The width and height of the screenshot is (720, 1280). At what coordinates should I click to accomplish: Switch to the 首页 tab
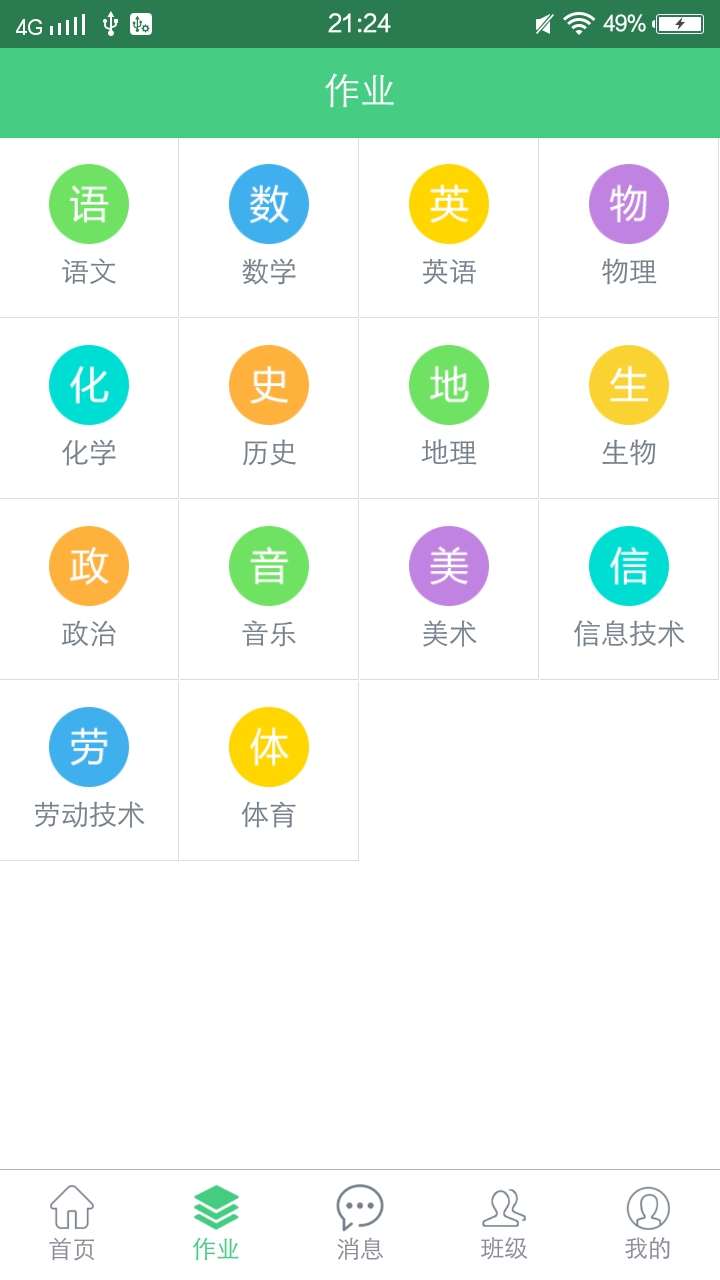click(x=72, y=1224)
